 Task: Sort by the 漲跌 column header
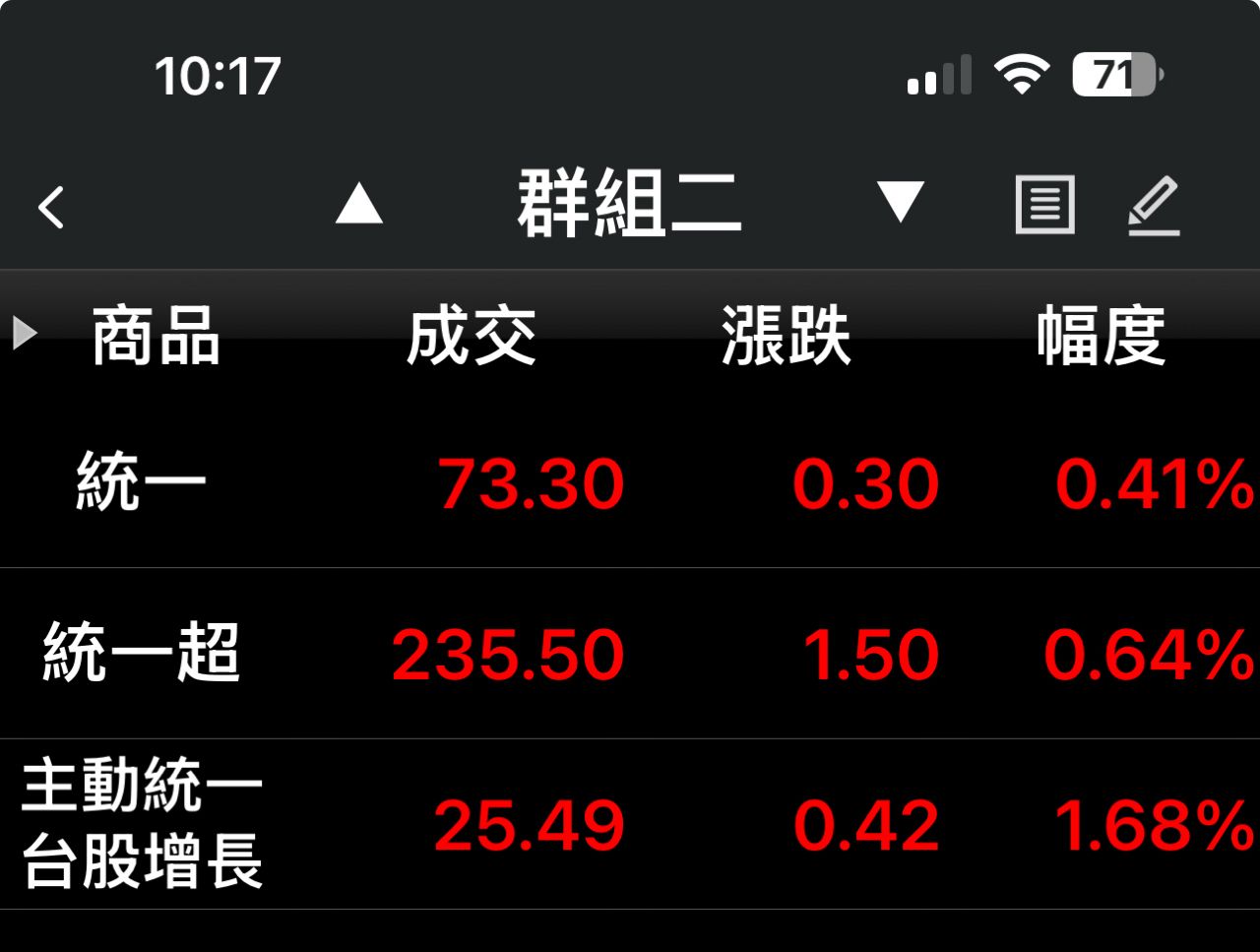[786, 336]
